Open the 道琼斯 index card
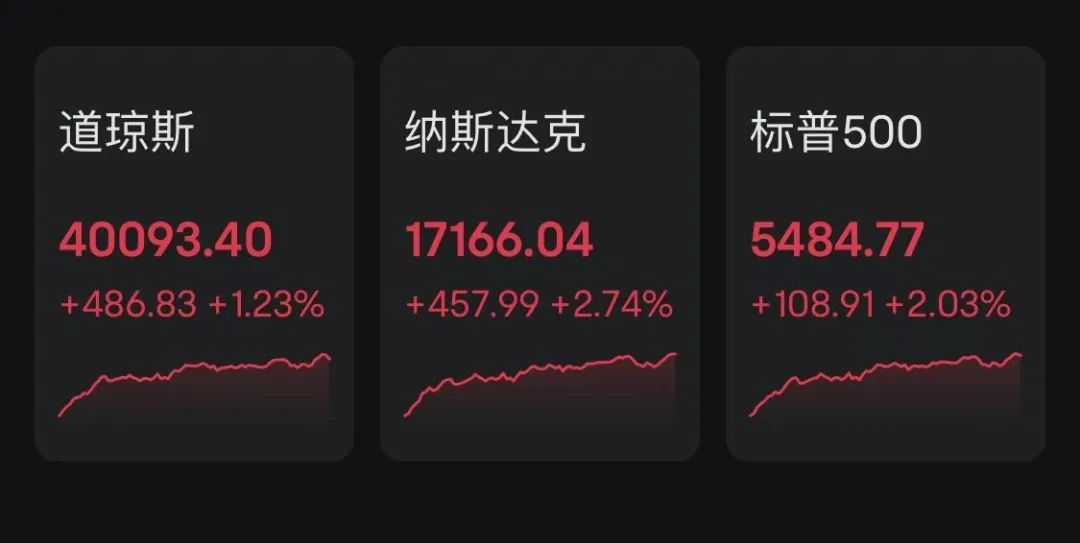This screenshot has height=543, width=1080. (194, 254)
